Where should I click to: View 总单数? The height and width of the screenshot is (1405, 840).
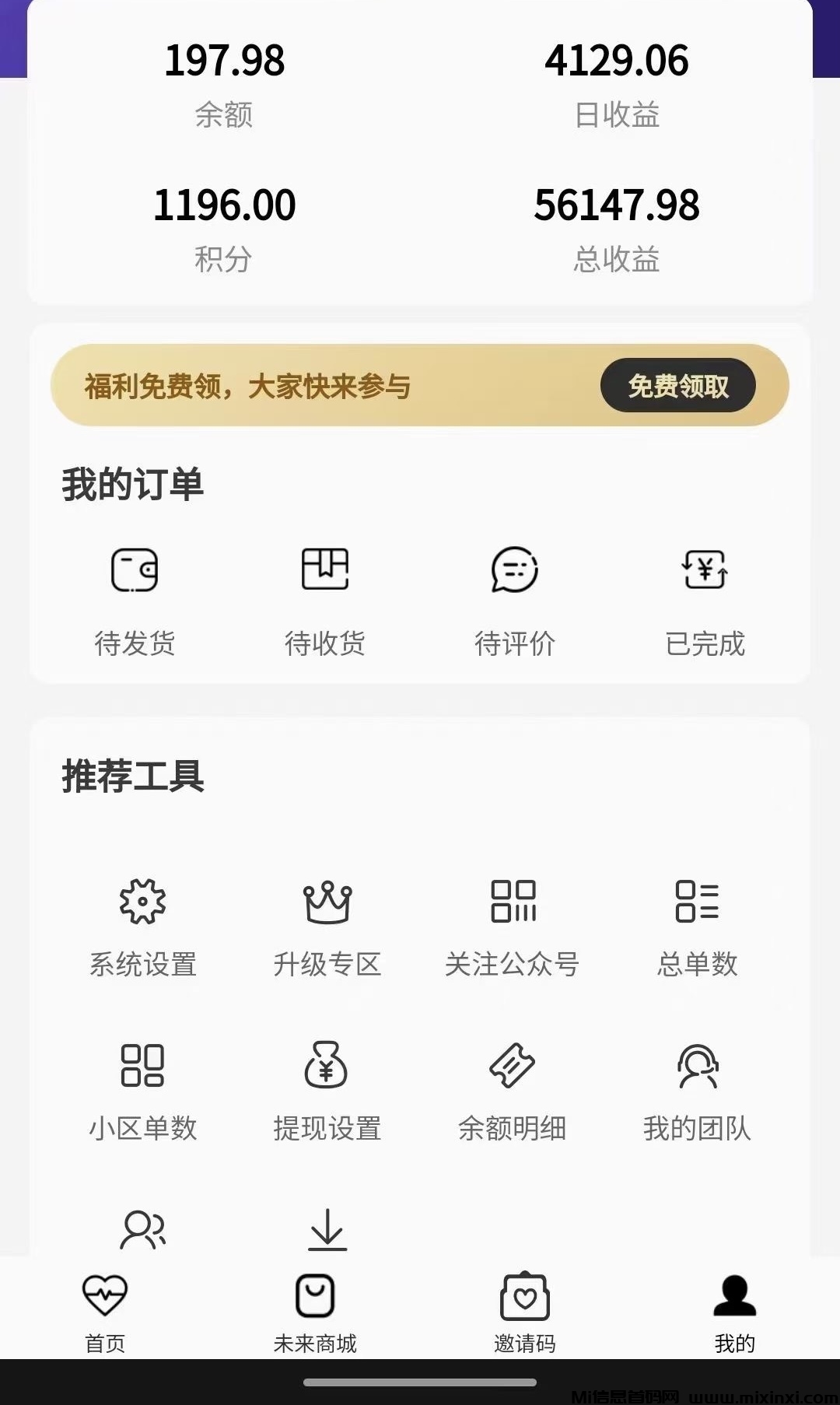tap(697, 926)
